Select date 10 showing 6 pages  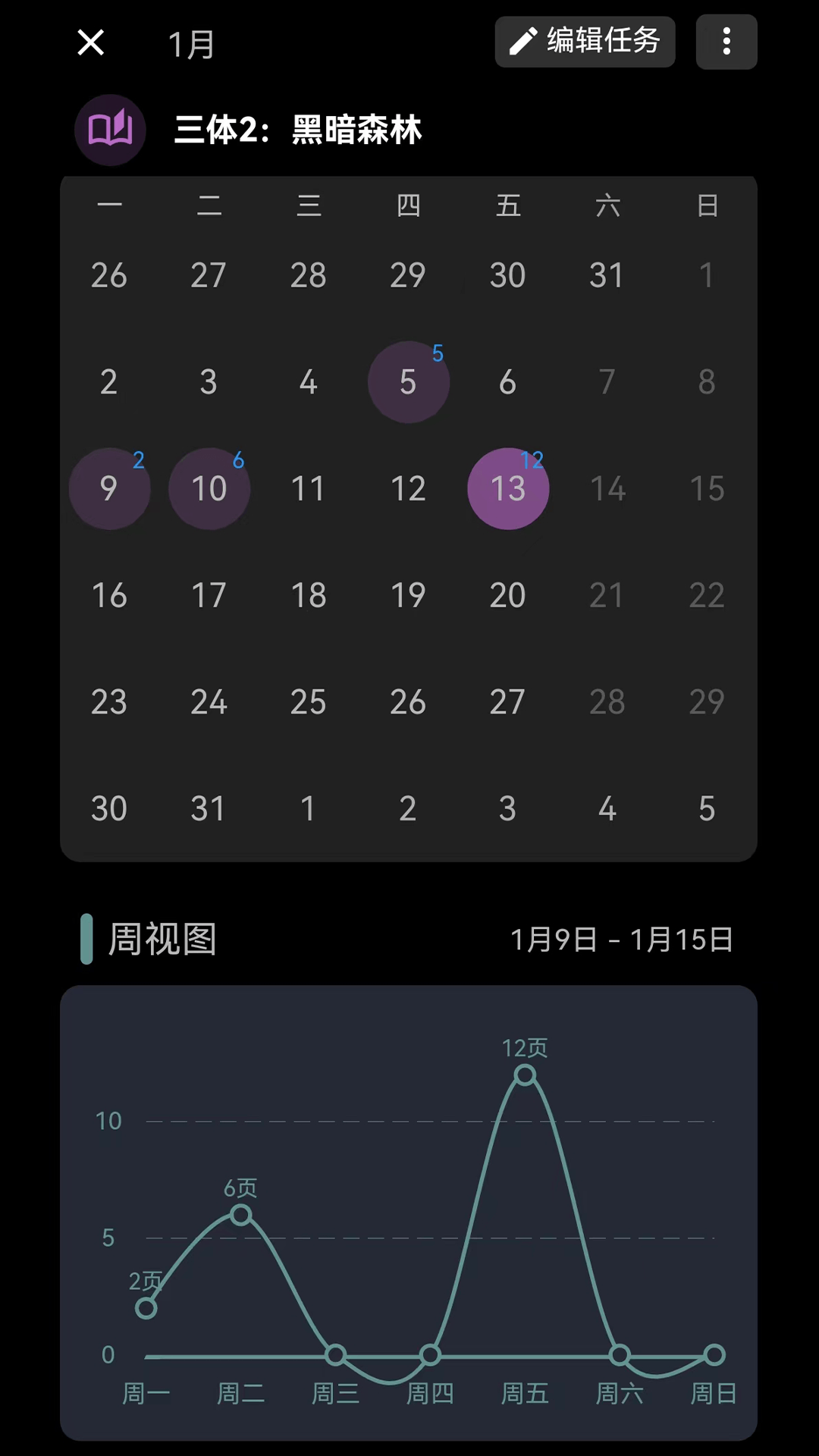pos(209,489)
